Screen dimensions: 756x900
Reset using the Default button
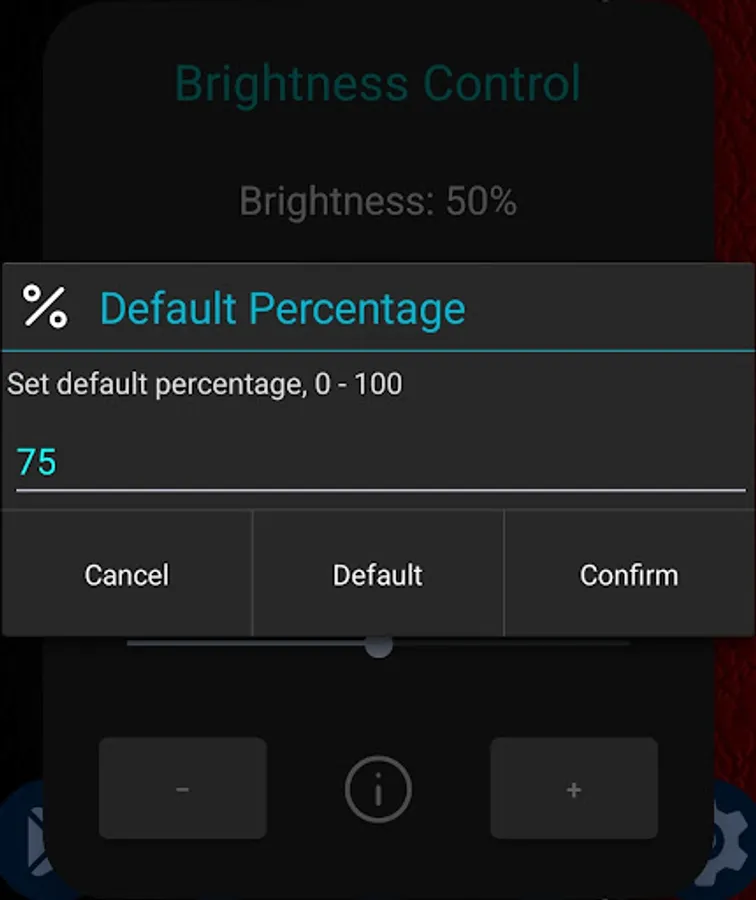[x=377, y=574]
